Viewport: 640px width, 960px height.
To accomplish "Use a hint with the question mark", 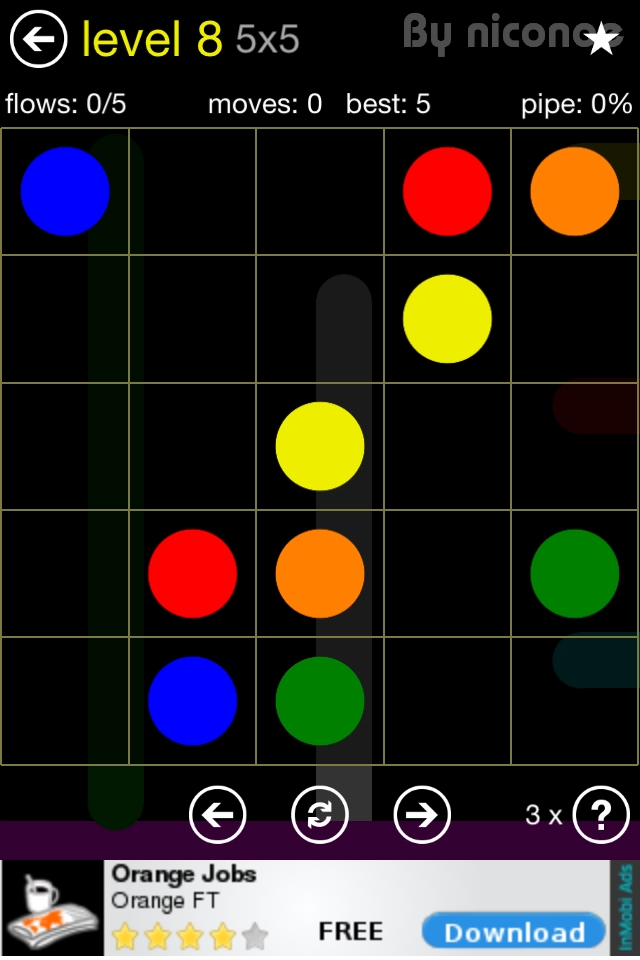I will click(599, 815).
